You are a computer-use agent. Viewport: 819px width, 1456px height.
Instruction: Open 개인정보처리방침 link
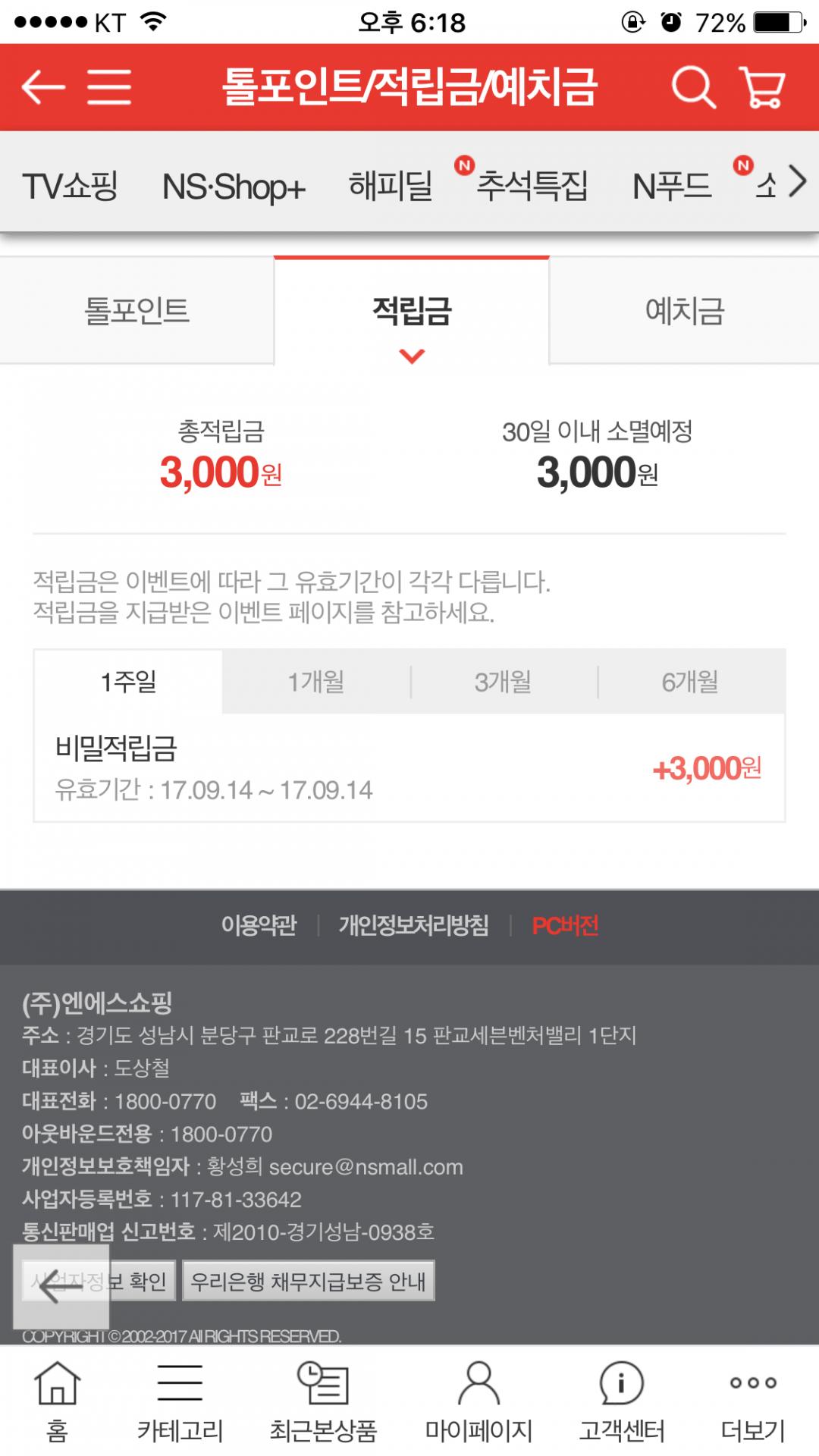click(x=413, y=925)
